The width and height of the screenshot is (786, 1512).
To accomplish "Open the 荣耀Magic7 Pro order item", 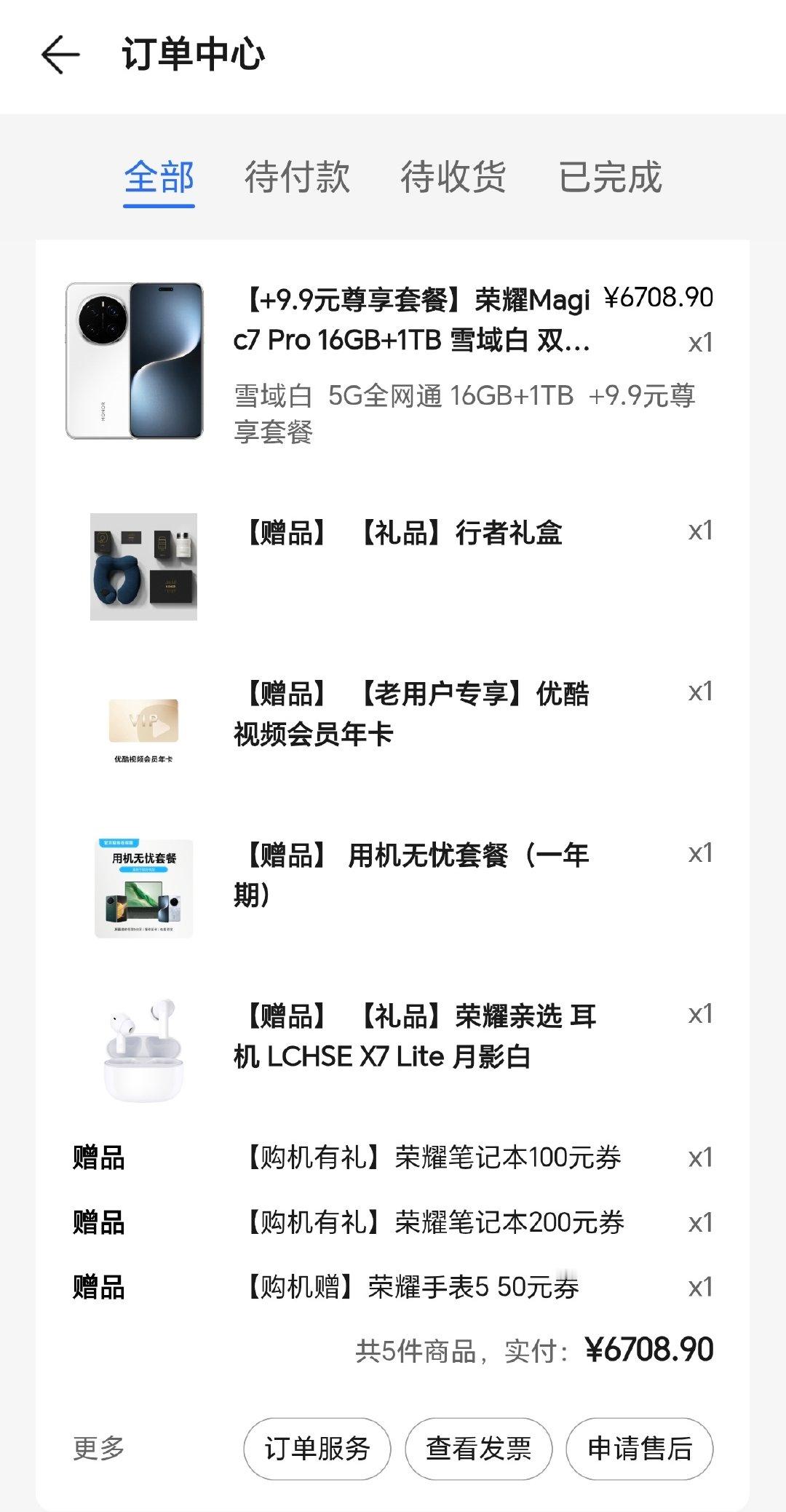I will tap(392, 362).
